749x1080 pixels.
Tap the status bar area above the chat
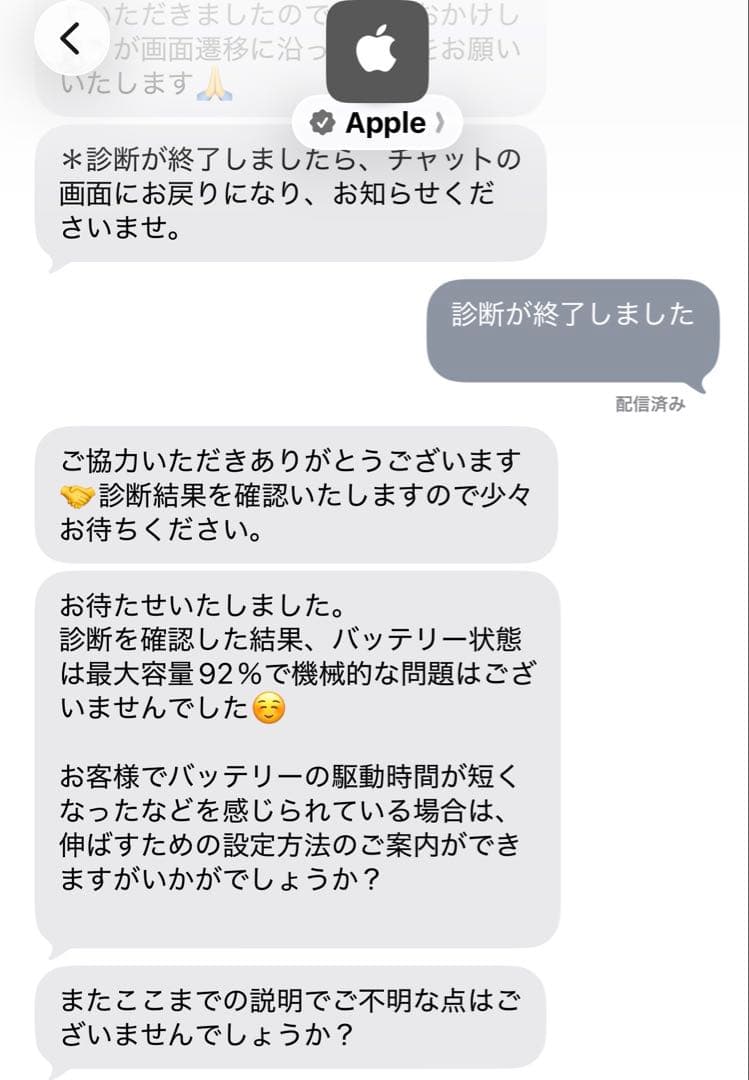[374, 8]
